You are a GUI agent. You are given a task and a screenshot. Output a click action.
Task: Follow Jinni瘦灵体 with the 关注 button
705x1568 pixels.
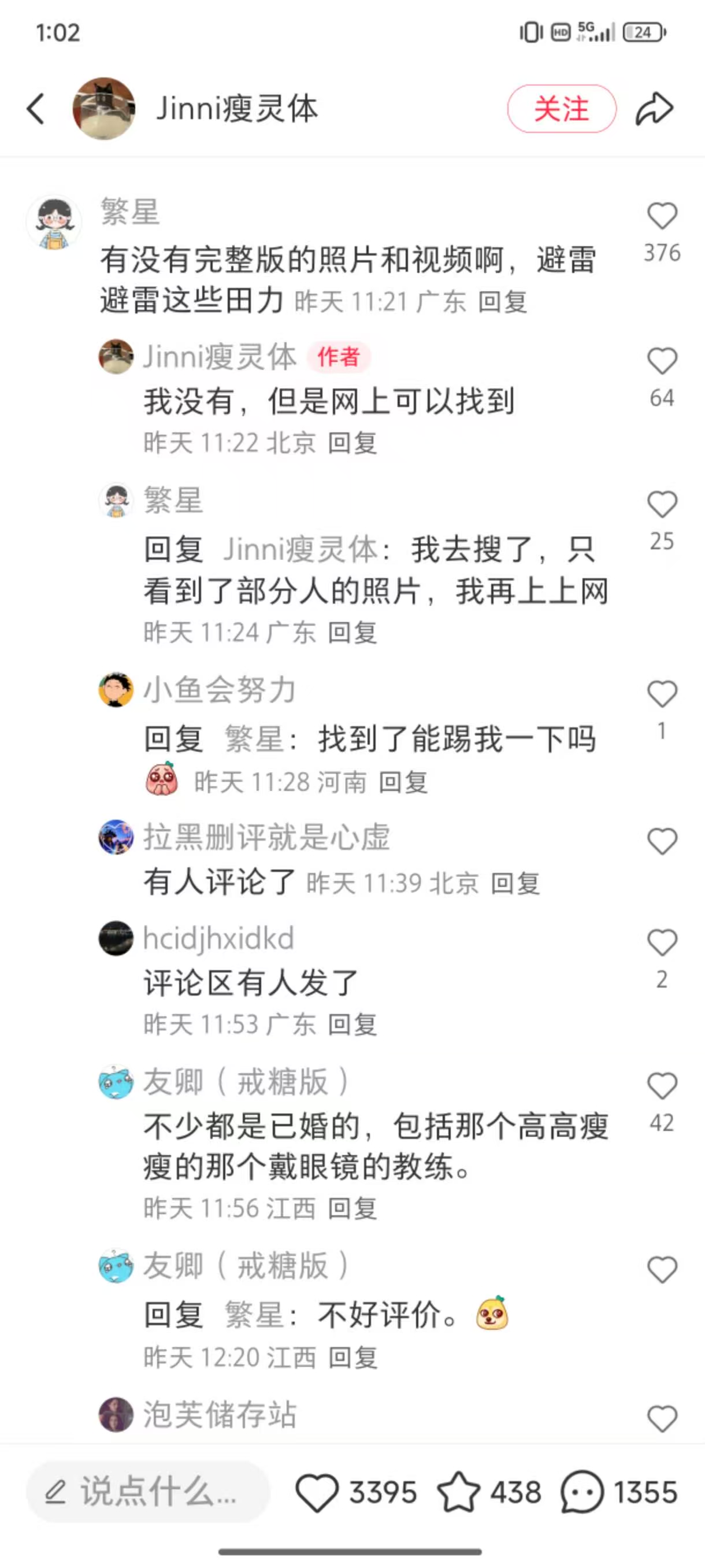click(562, 109)
